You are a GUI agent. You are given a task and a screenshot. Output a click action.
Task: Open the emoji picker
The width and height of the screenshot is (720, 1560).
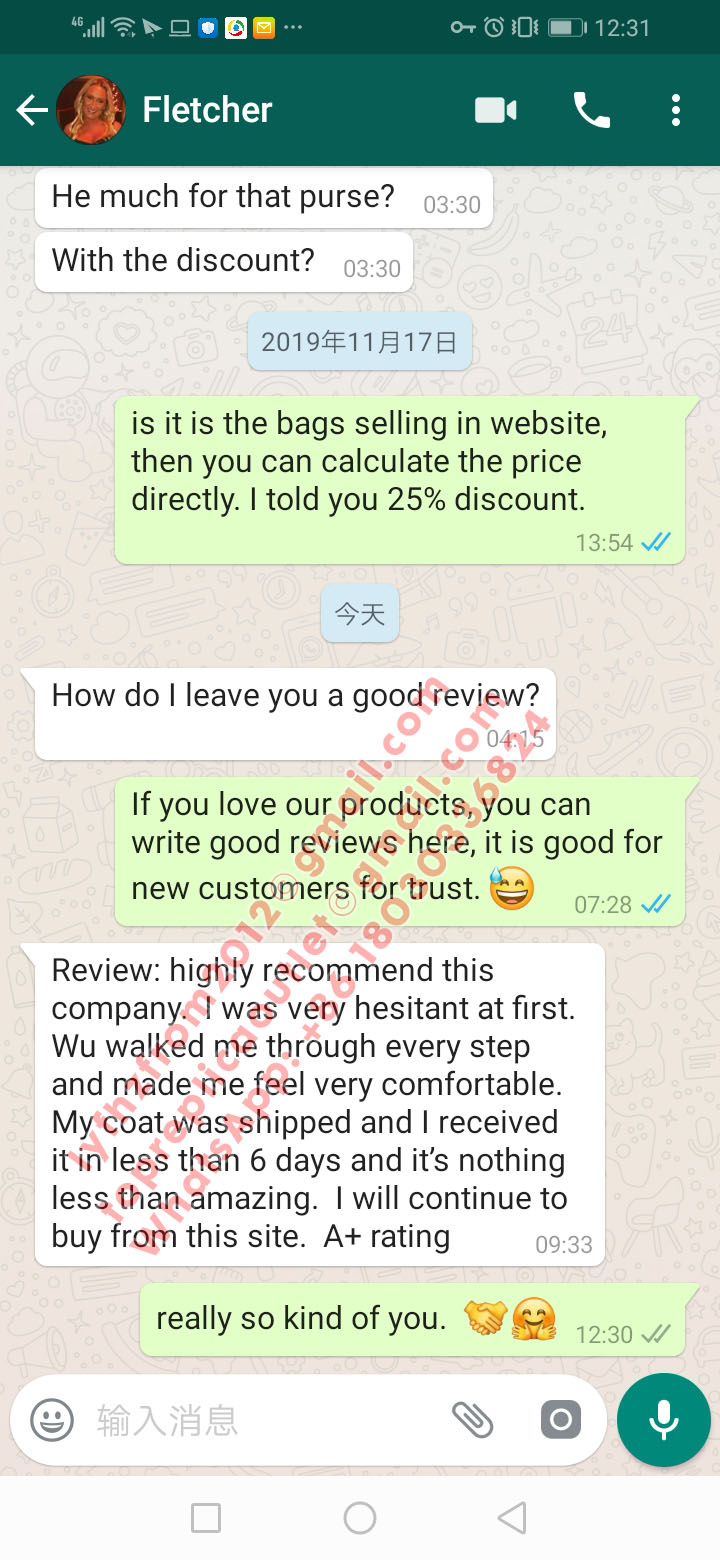(52, 1419)
